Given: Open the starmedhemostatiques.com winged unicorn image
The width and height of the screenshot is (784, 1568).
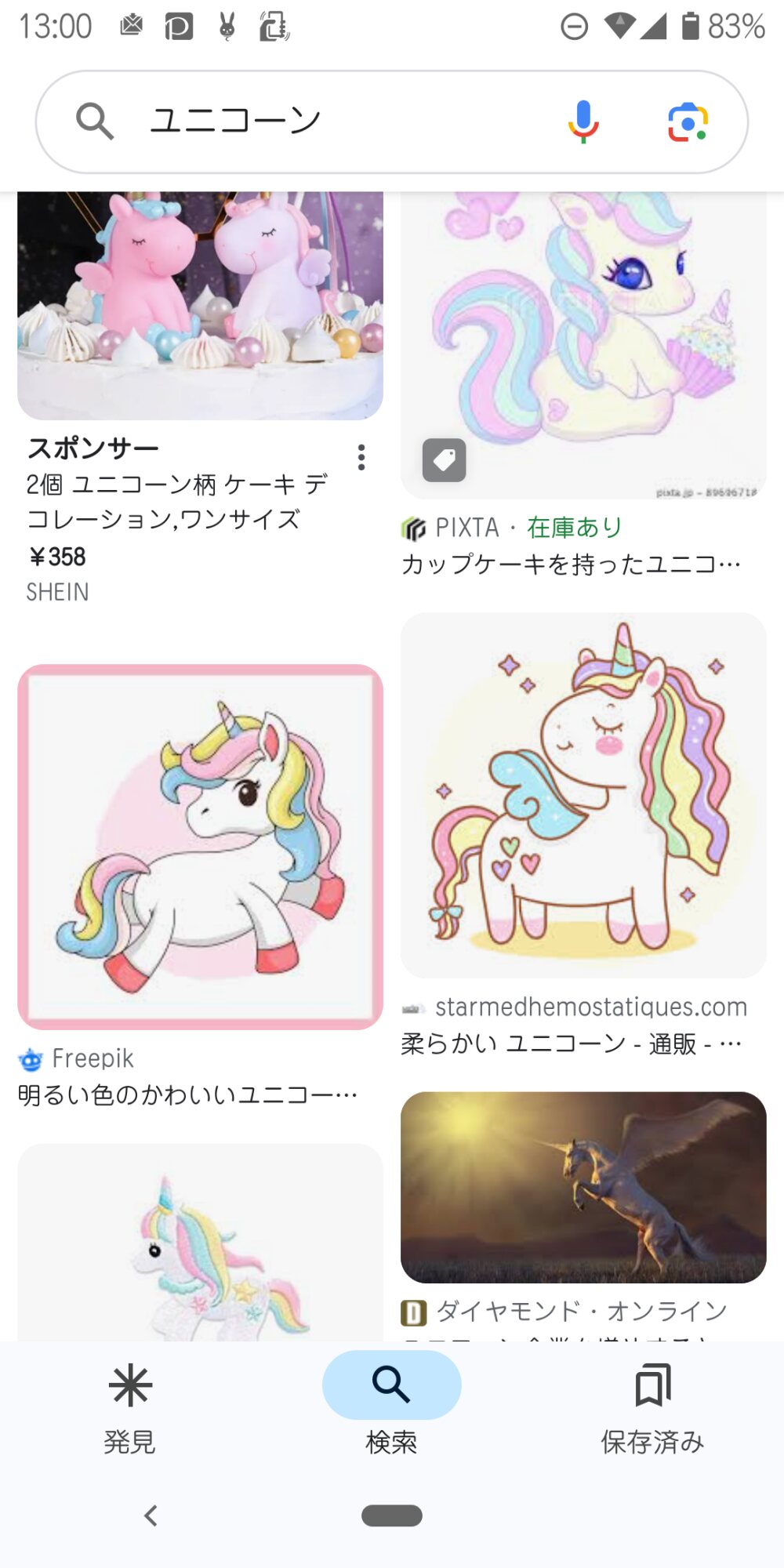Looking at the screenshot, I should 583,795.
